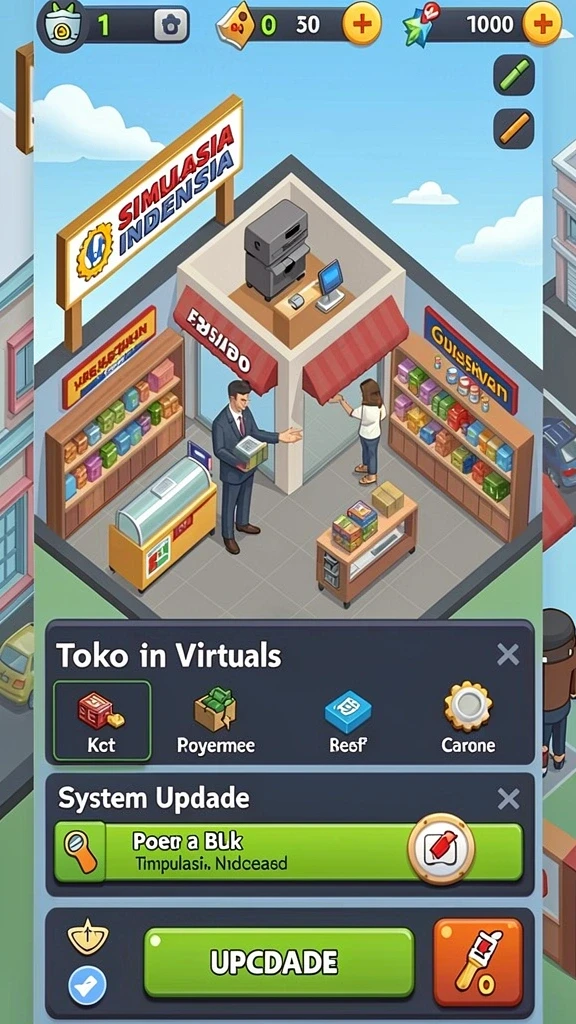Add more gems with the plus next to 1000
Screen dimensions: 576x1024
[542, 25]
